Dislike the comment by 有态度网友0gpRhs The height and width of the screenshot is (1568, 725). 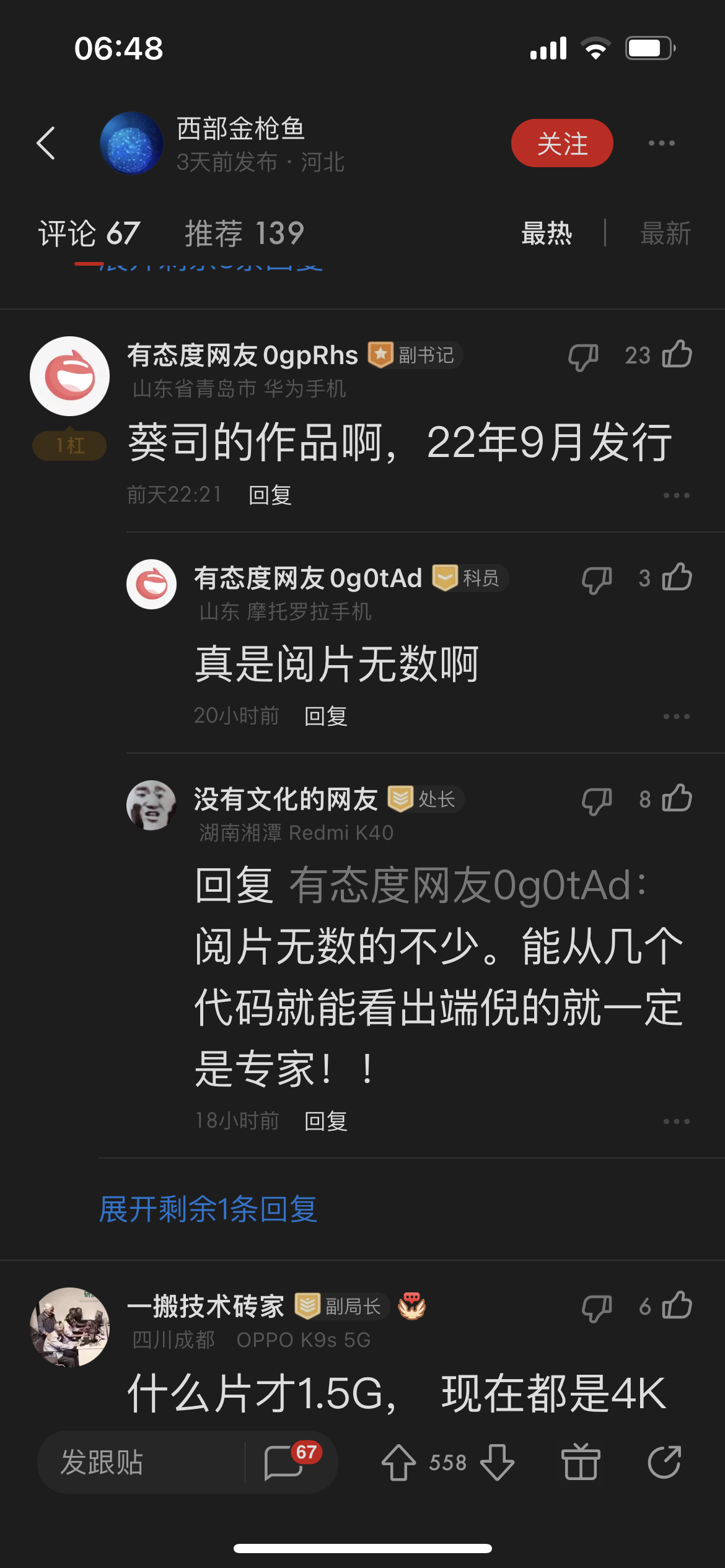583,357
